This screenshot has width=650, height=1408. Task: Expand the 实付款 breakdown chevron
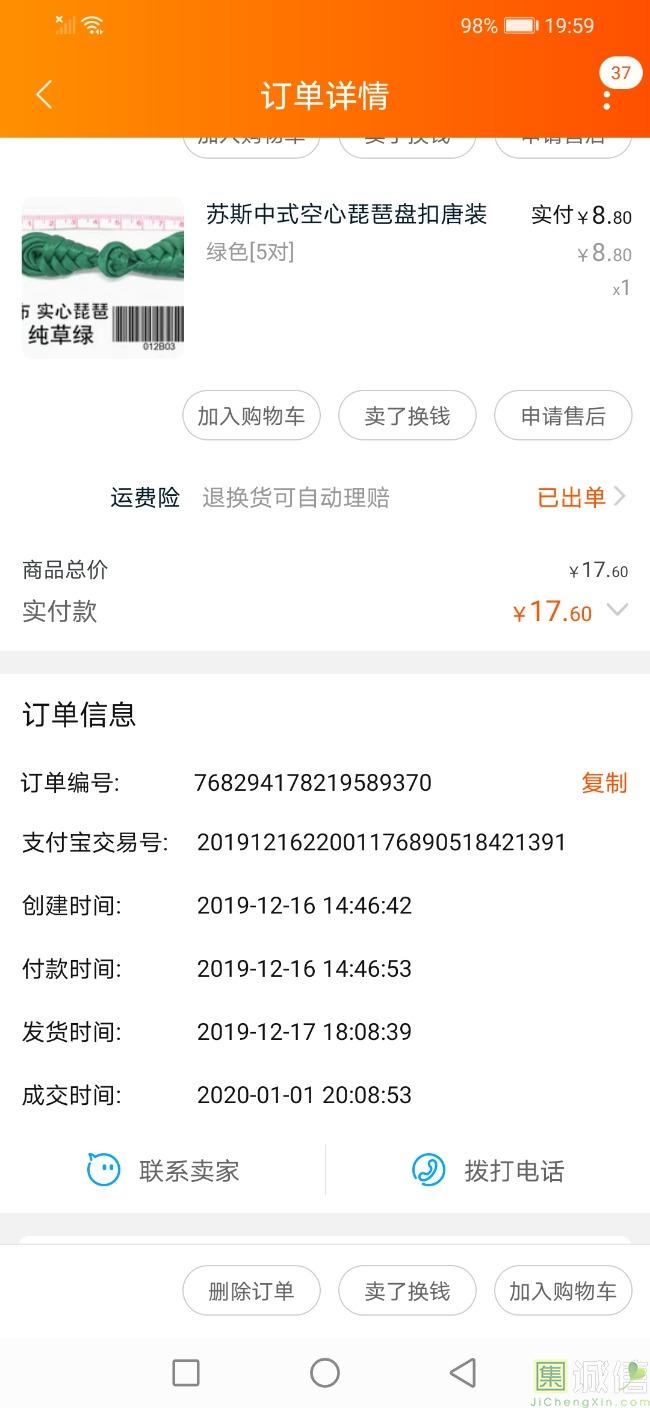[618, 610]
